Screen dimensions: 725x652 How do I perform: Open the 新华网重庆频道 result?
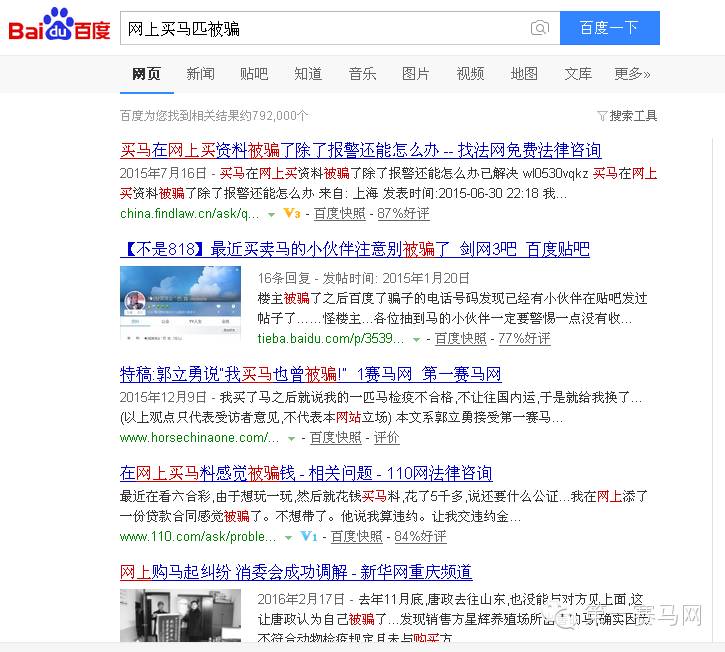click(x=296, y=572)
